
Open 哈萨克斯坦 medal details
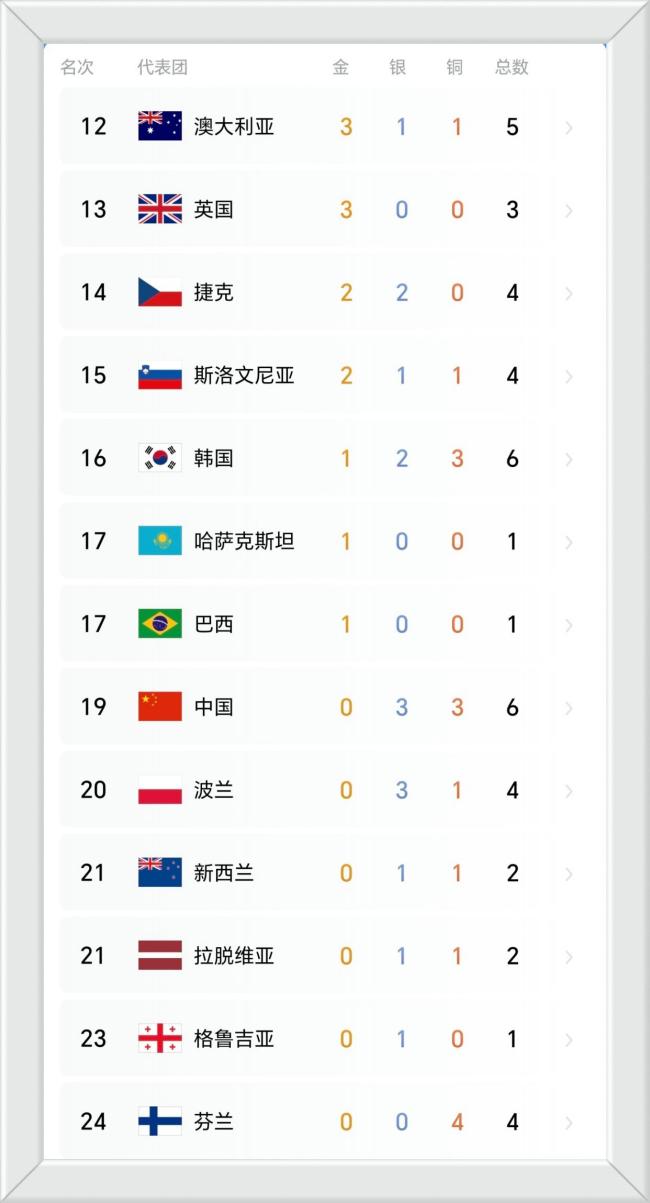(x=324, y=542)
